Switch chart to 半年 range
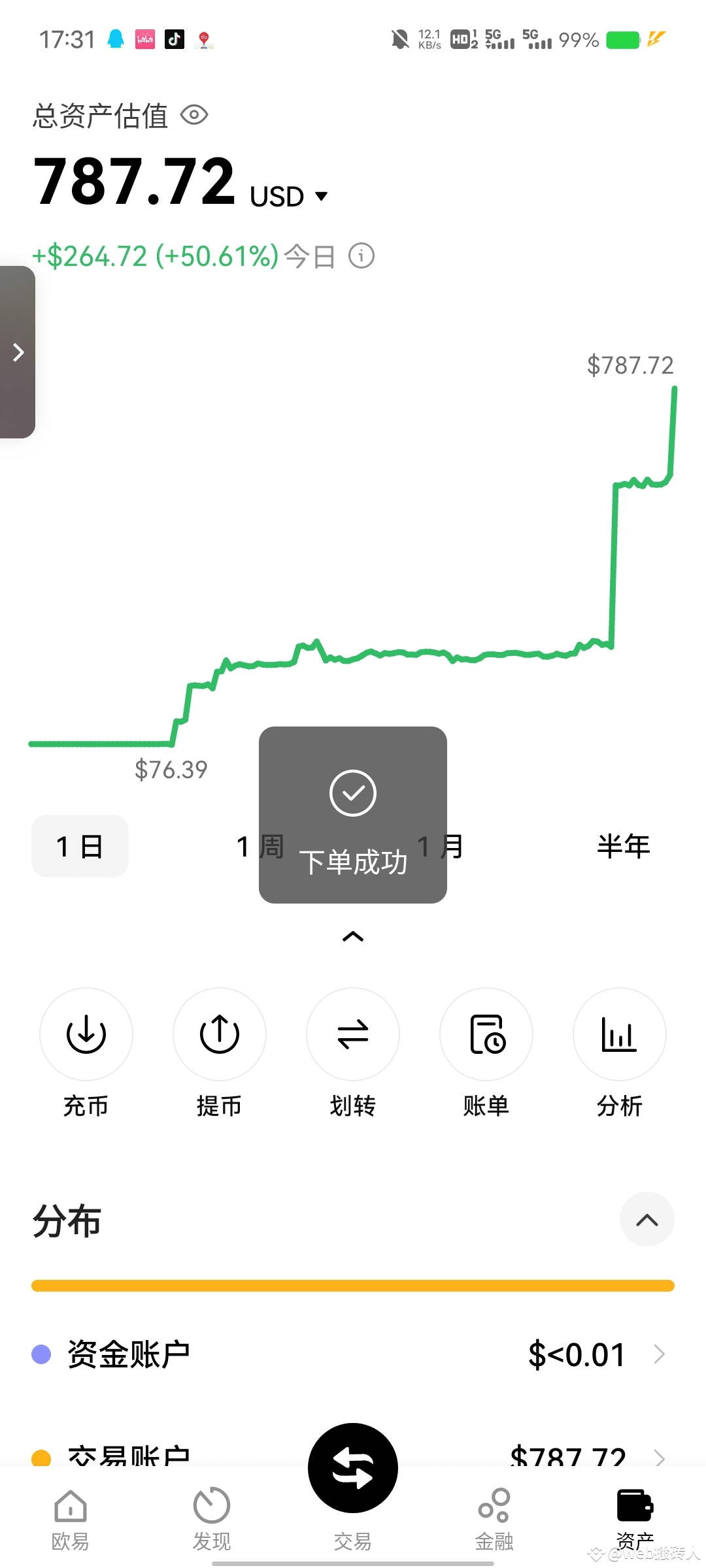706x1568 pixels. pyautogui.click(x=623, y=846)
